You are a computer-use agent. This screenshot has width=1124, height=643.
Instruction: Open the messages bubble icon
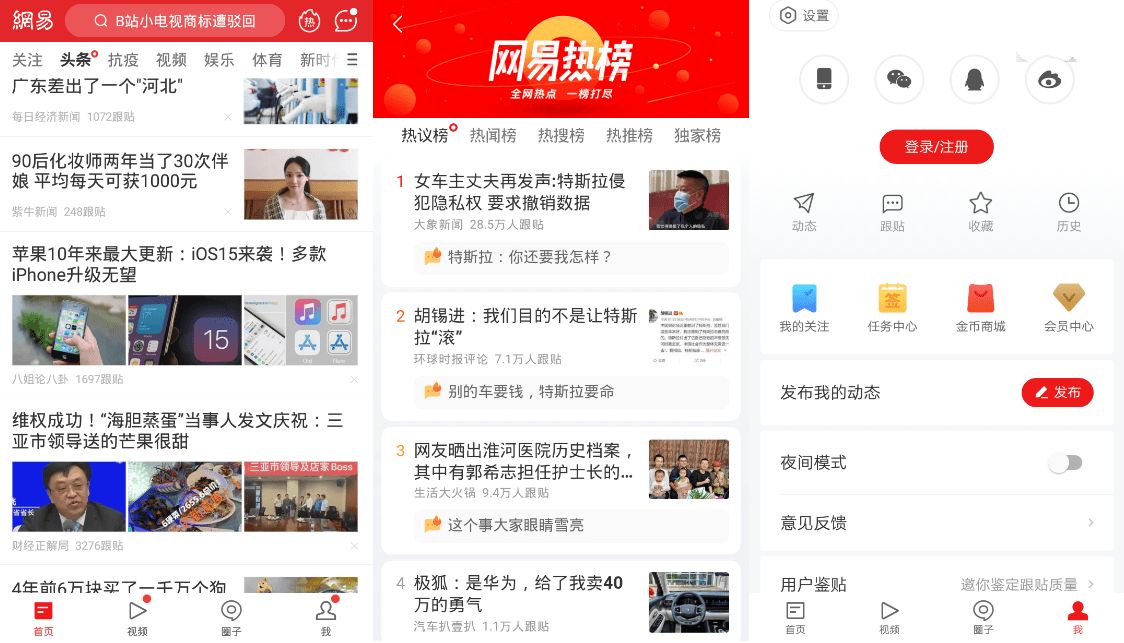click(346, 20)
